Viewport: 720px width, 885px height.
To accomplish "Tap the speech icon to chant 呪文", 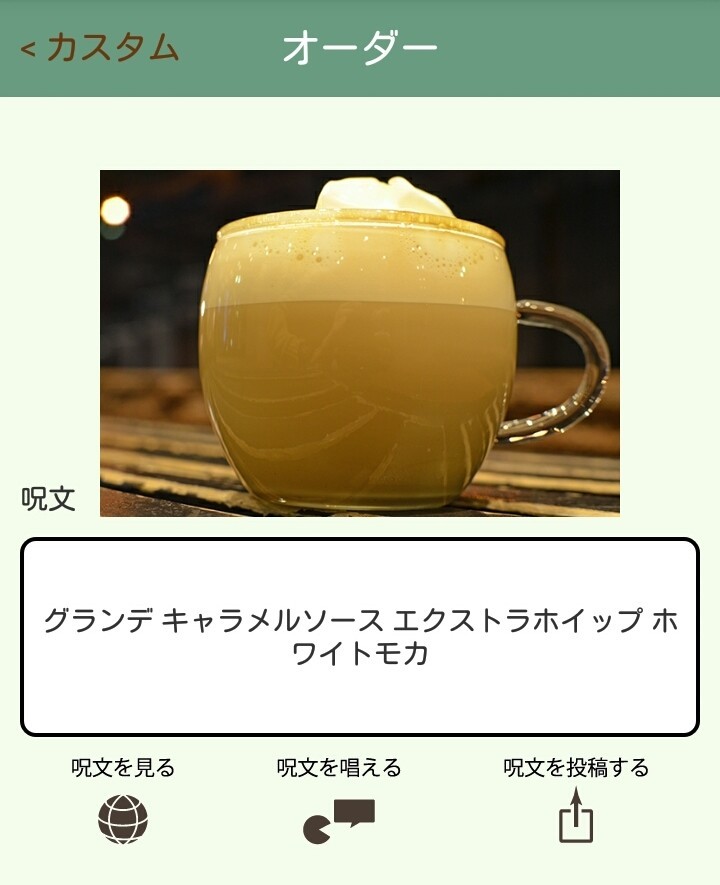I will click(339, 821).
